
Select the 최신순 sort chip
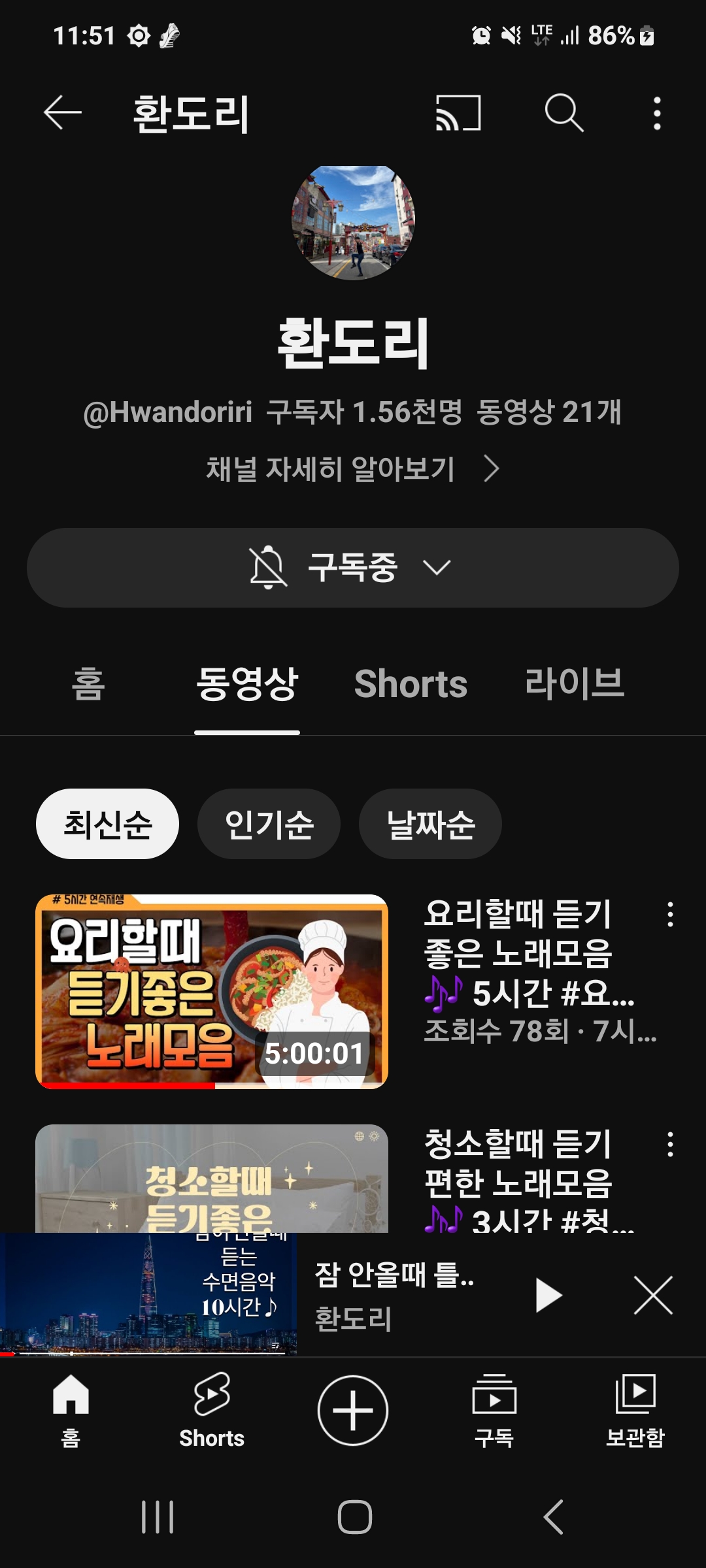click(x=107, y=824)
